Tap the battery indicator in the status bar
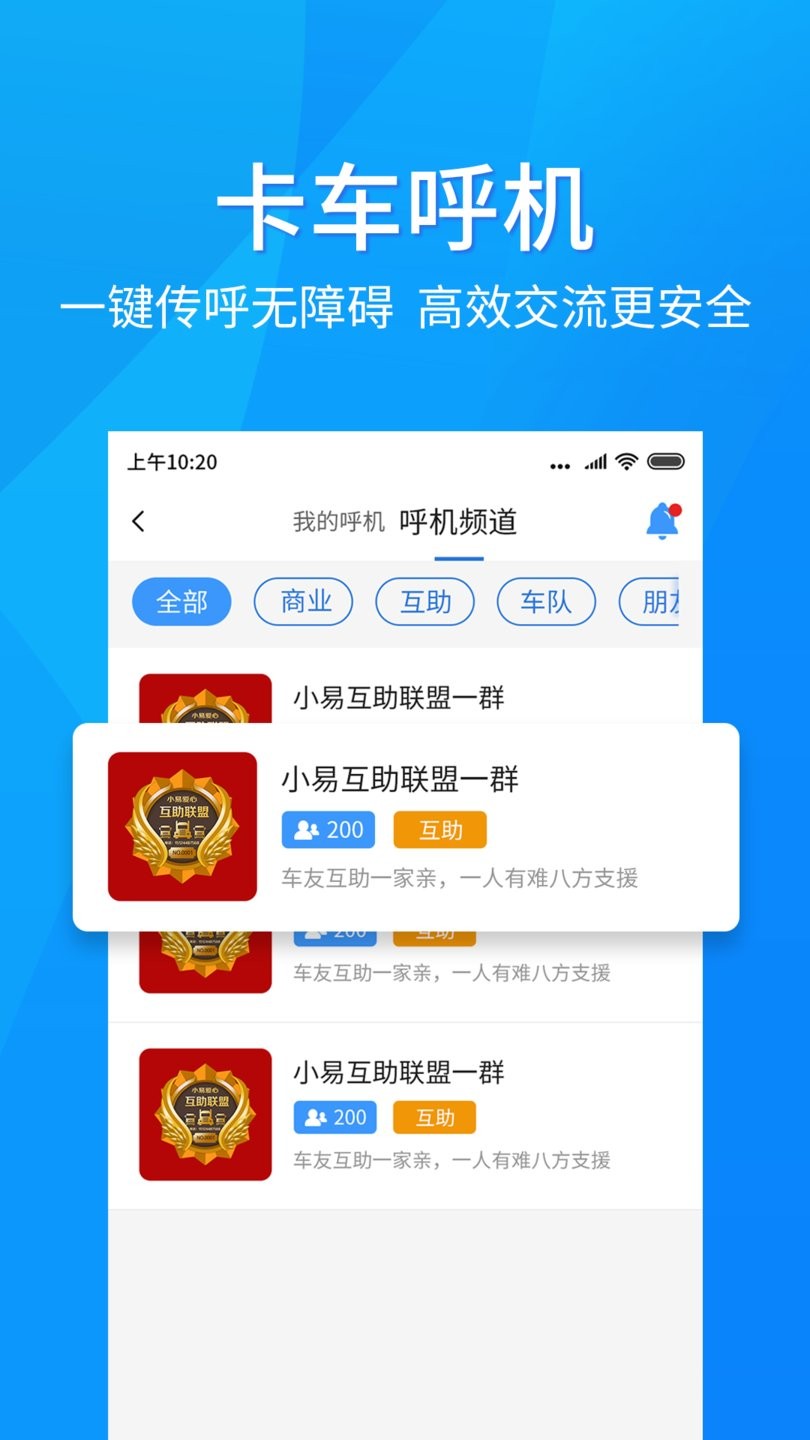810x1440 pixels. click(x=665, y=462)
